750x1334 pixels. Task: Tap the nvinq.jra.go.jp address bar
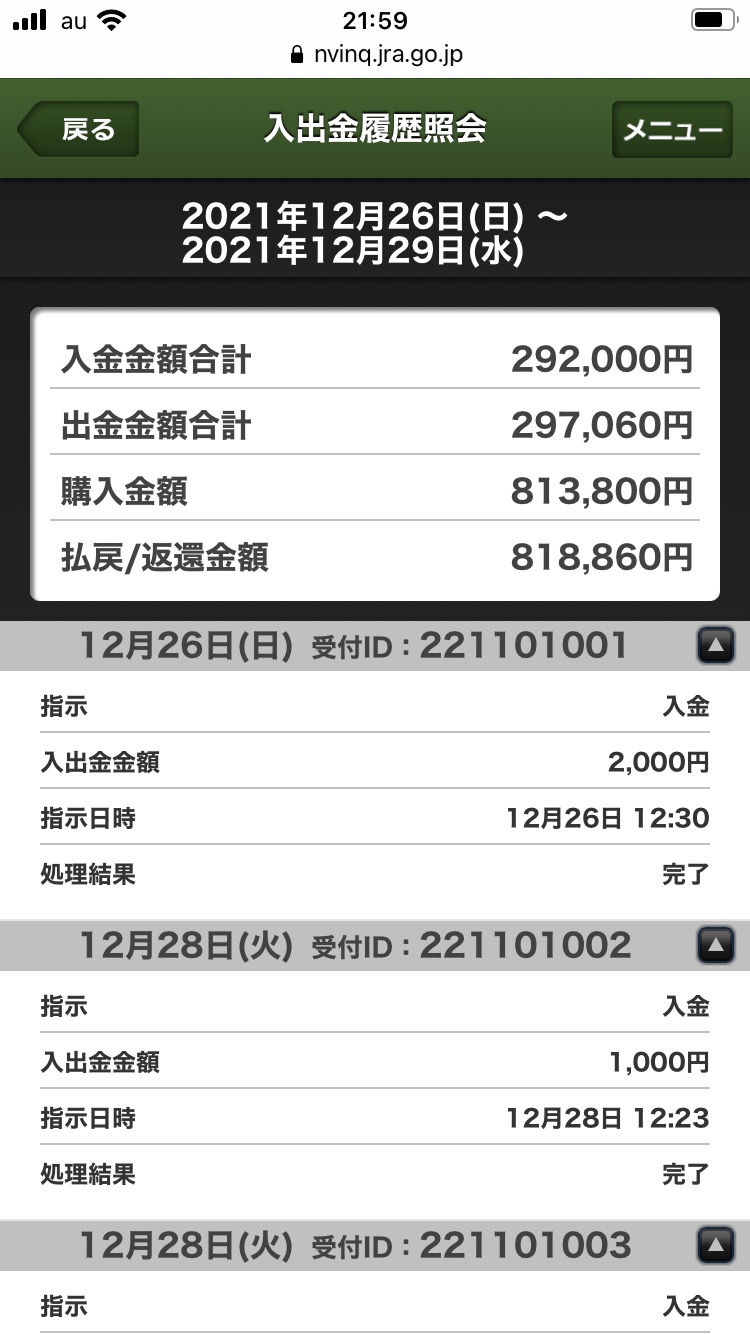[x=375, y=55]
